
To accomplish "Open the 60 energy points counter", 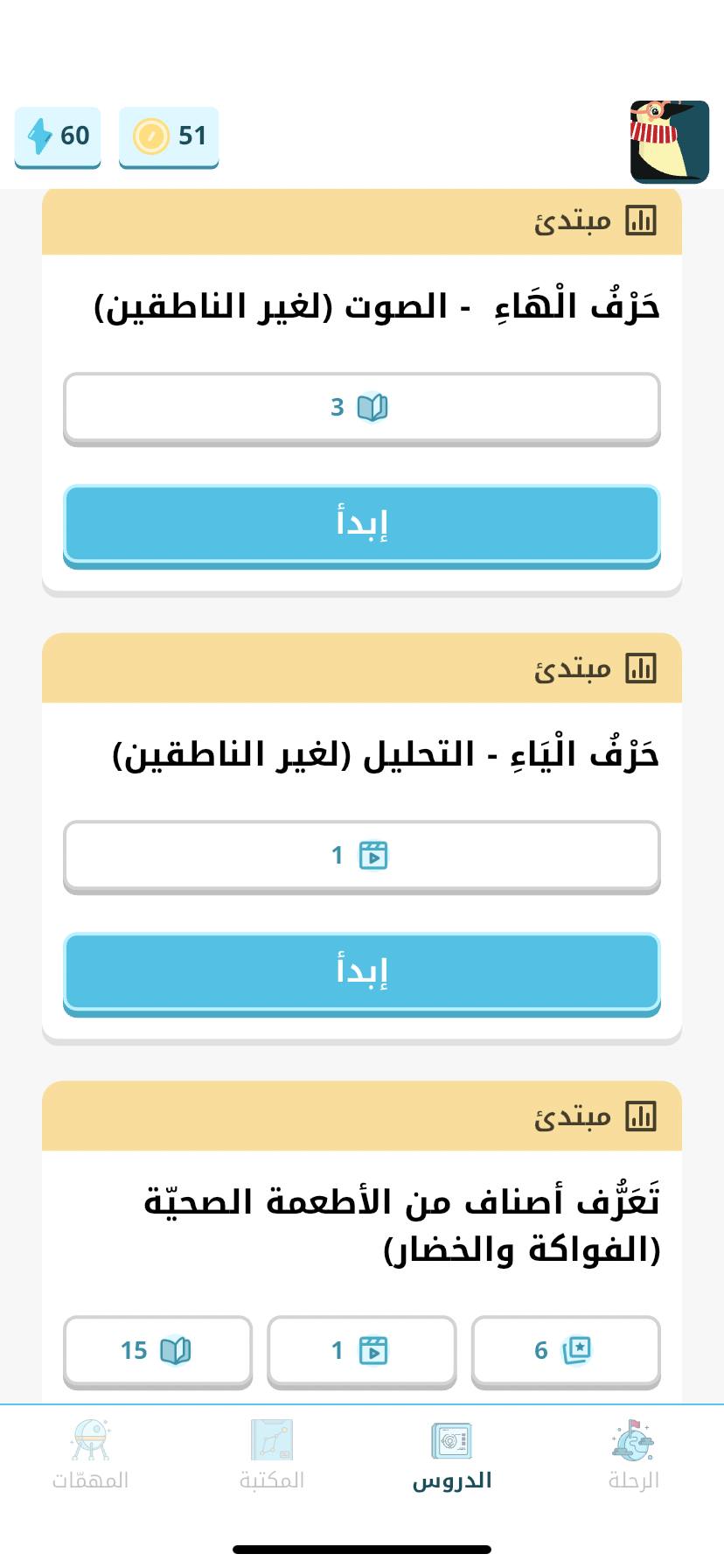I will tap(58, 136).
